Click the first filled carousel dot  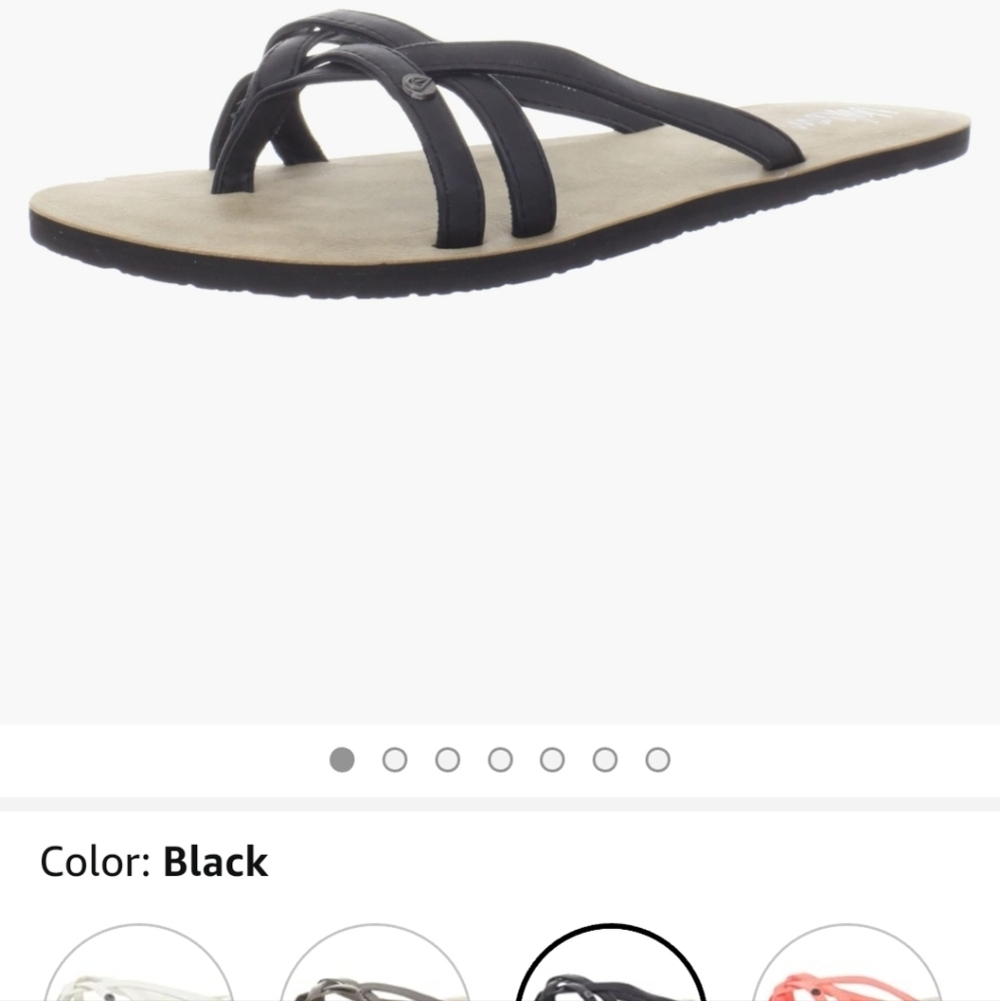[x=342, y=760]
